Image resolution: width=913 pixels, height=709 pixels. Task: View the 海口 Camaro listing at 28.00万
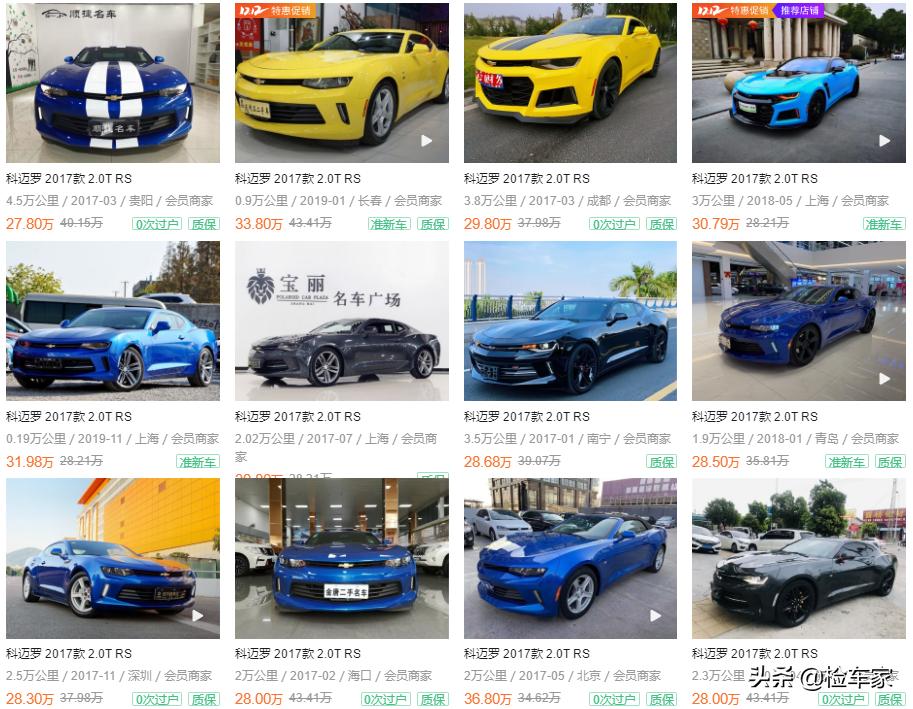click(341, 558)
